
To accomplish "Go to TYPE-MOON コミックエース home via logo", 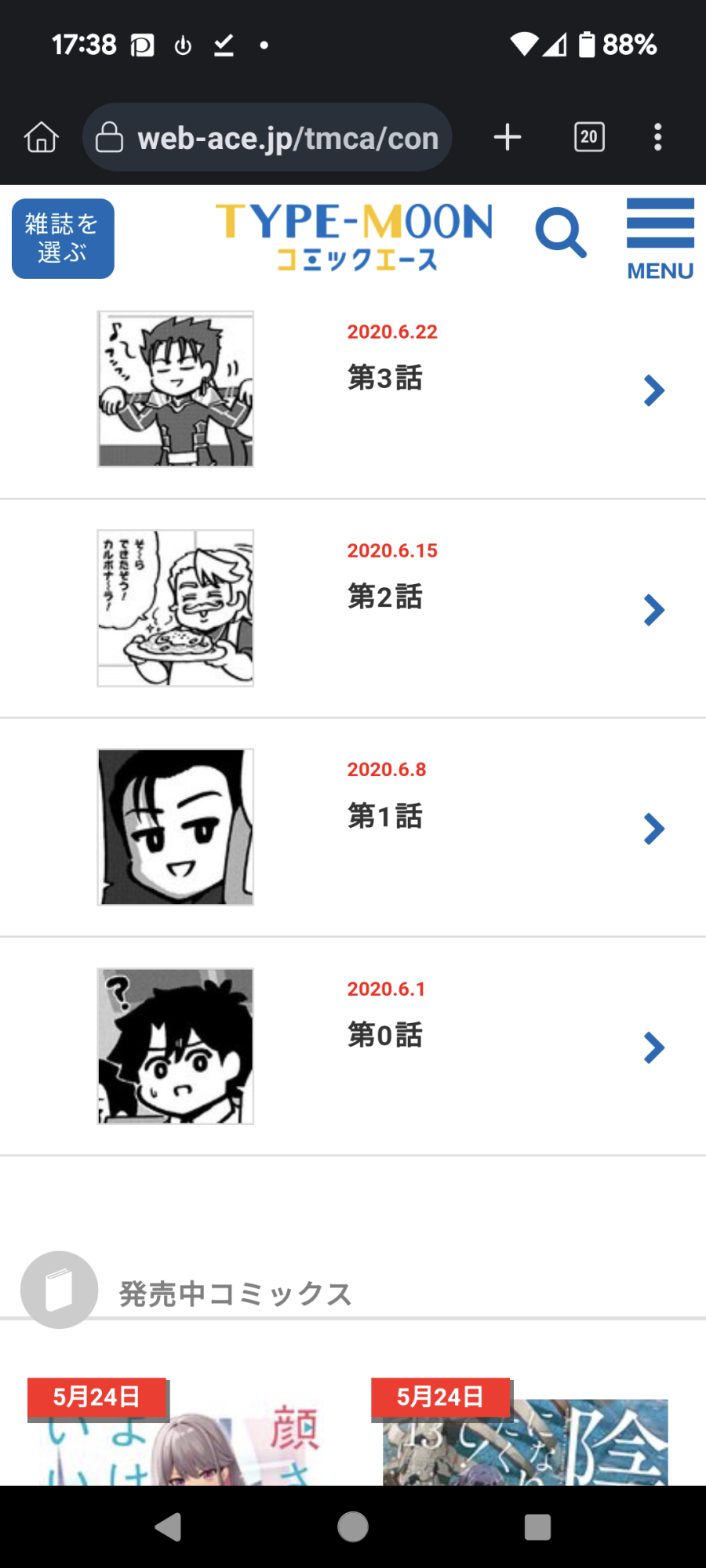I will click(355, 237).
